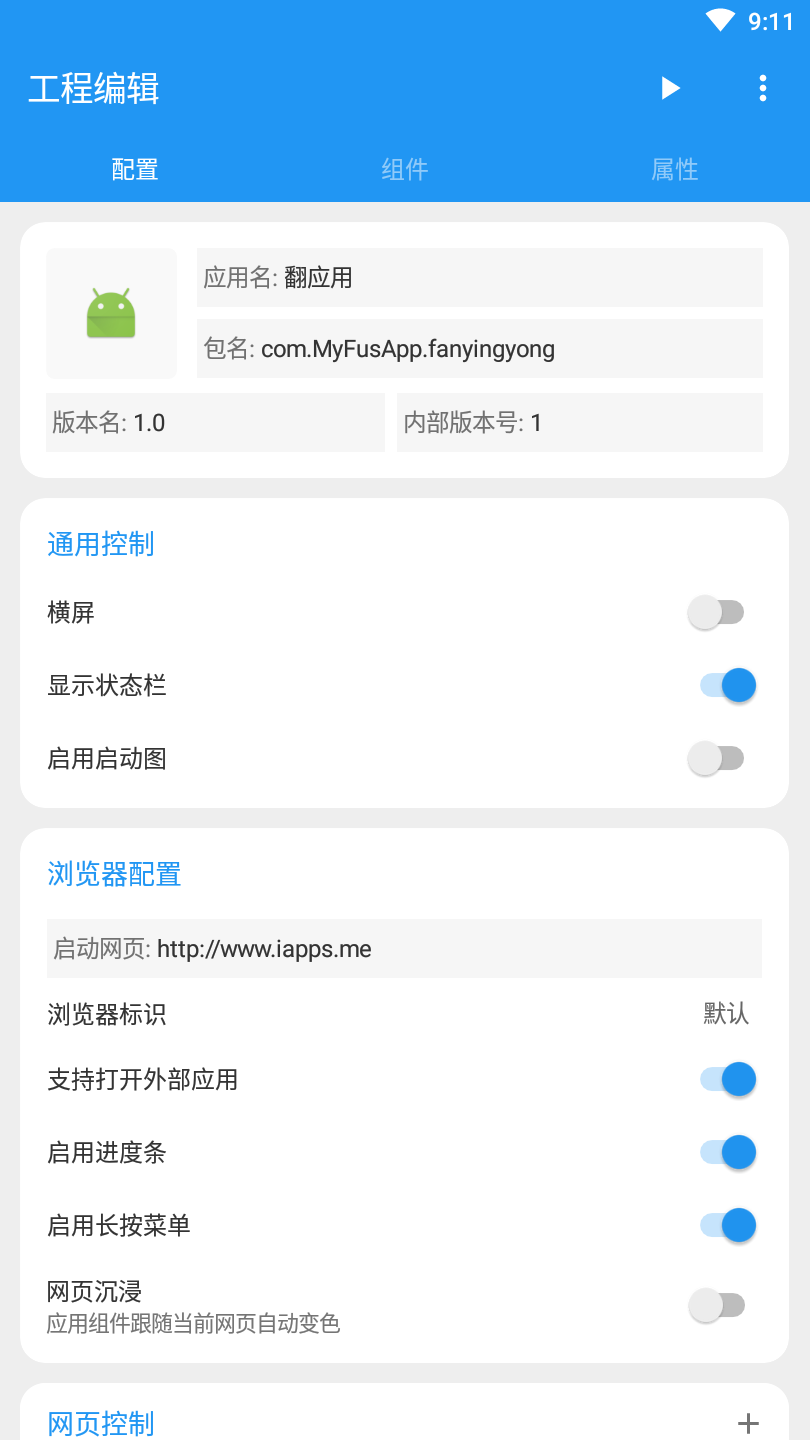The image size is (810, 1440).
Task: Edit the 应用名 field
Action: click(480, 277)
